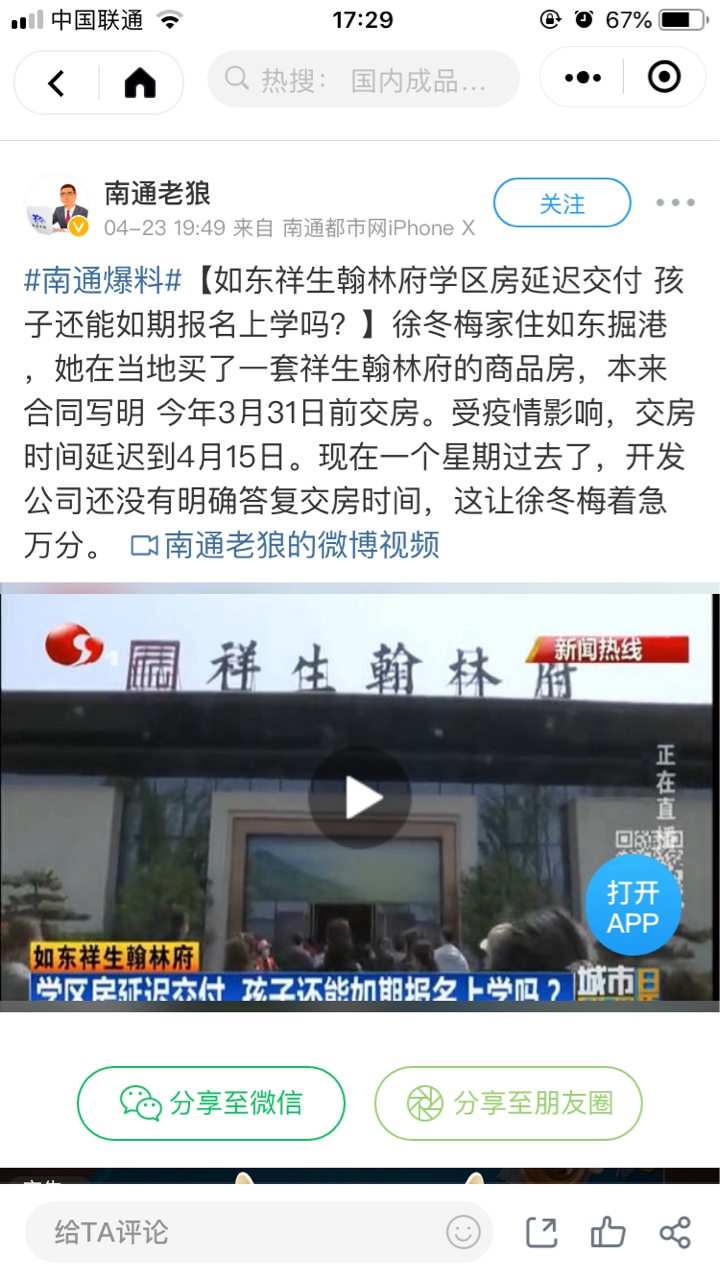This screenshot has width=720, height=1280.
Task: Open 南通老狼's profile avatar
Action: 58,207
